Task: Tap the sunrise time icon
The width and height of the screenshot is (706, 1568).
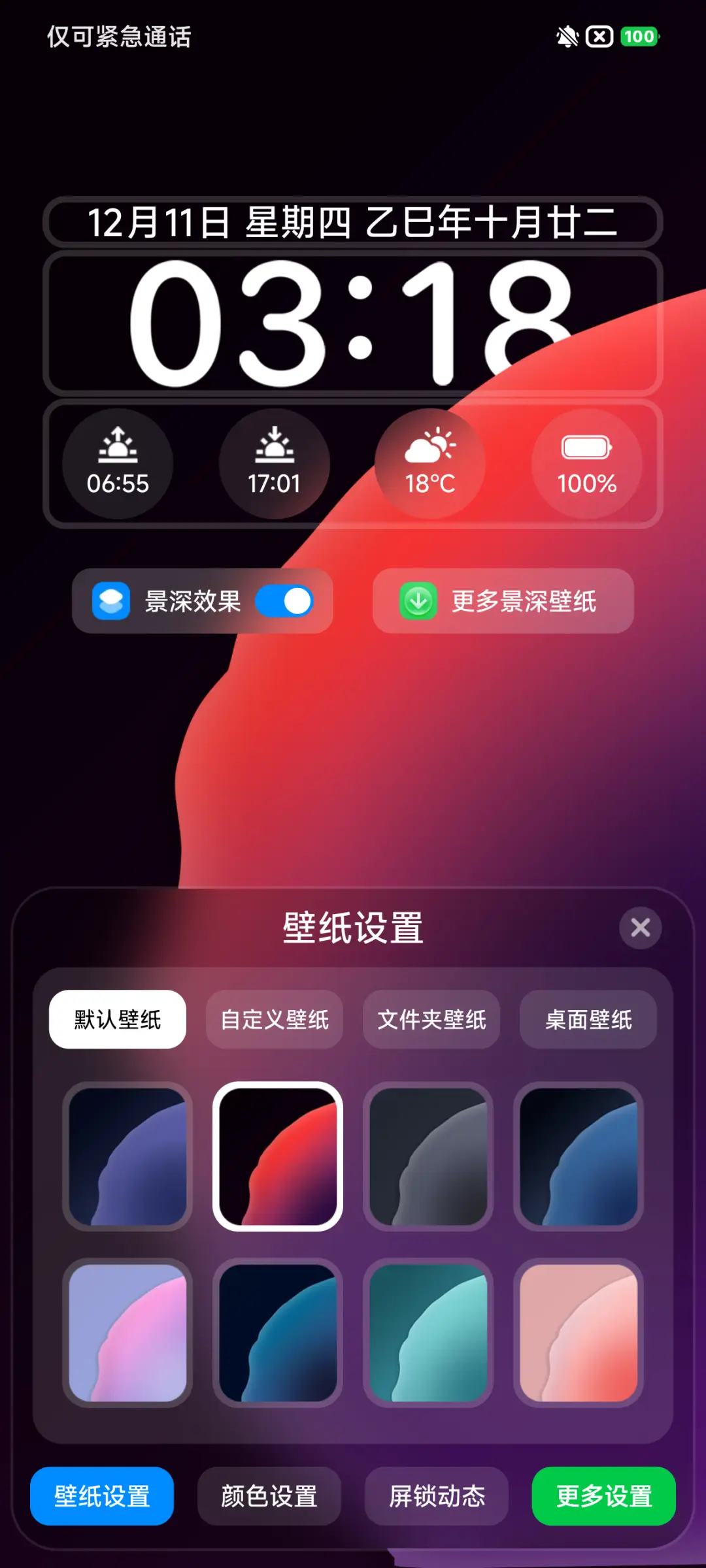Action: click(x=118, y=449)
